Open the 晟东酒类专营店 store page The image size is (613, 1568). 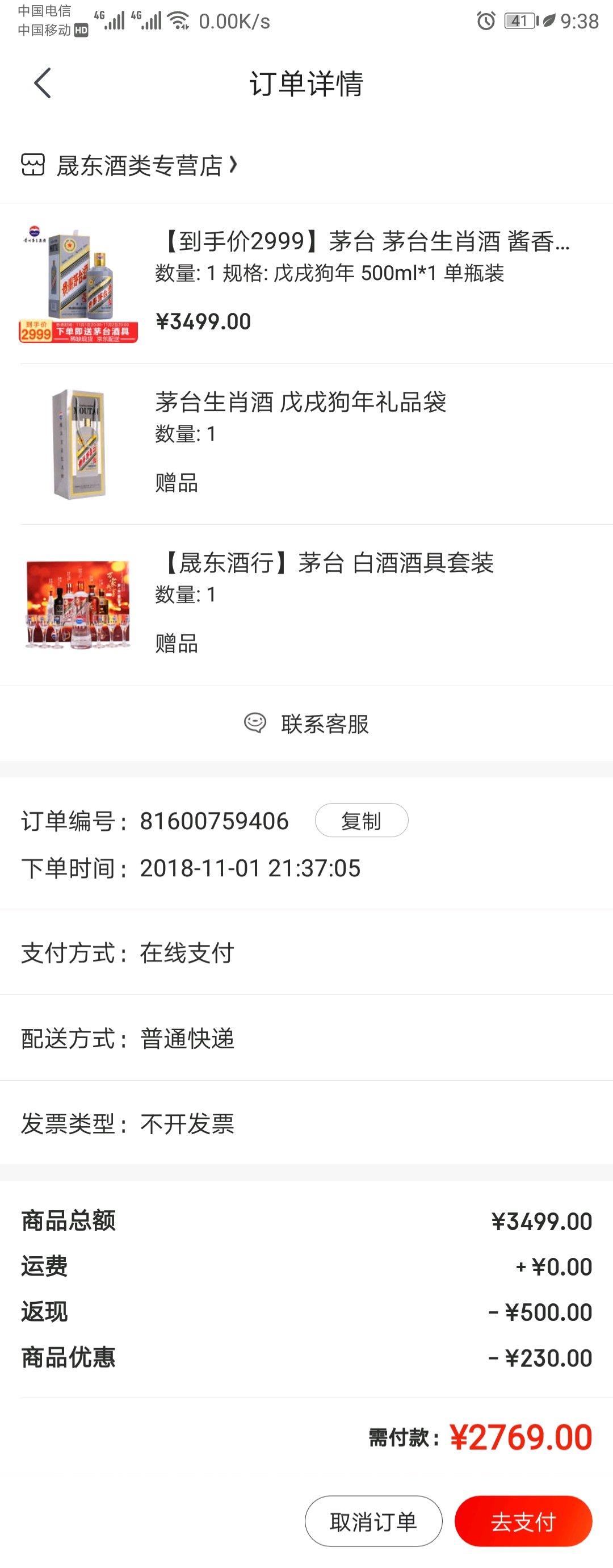click(x=140, y=166)
